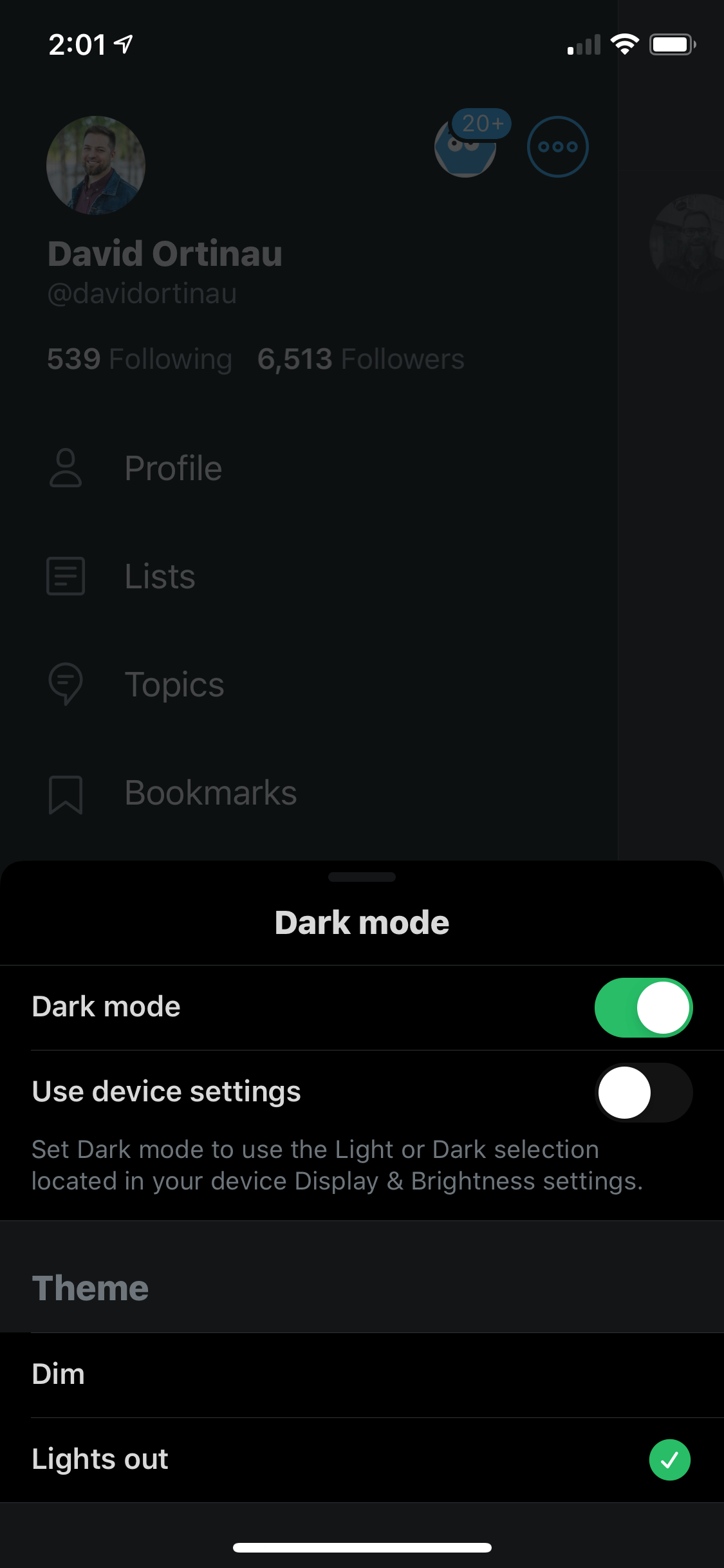Tap the Theme section header

[x=90, y=1288]
